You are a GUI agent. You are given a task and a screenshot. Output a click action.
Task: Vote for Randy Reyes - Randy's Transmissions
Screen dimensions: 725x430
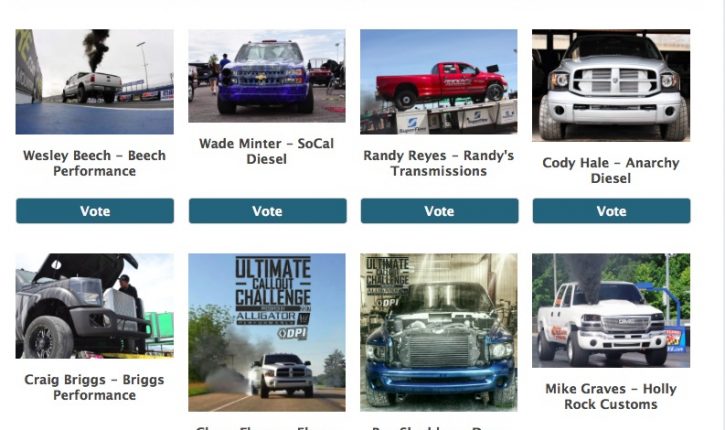click(439, 211)
